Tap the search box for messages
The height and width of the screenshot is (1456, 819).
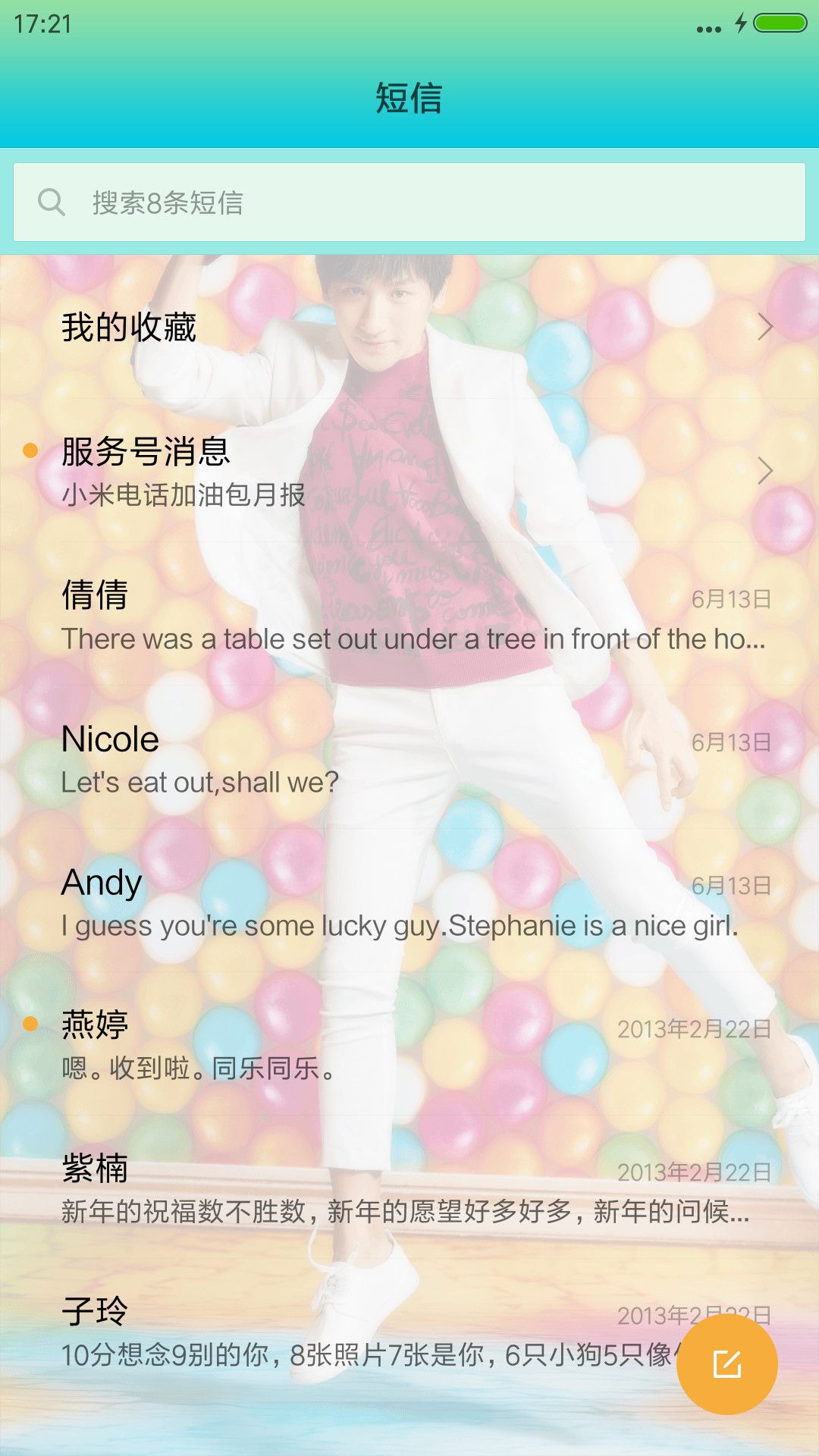409,202
